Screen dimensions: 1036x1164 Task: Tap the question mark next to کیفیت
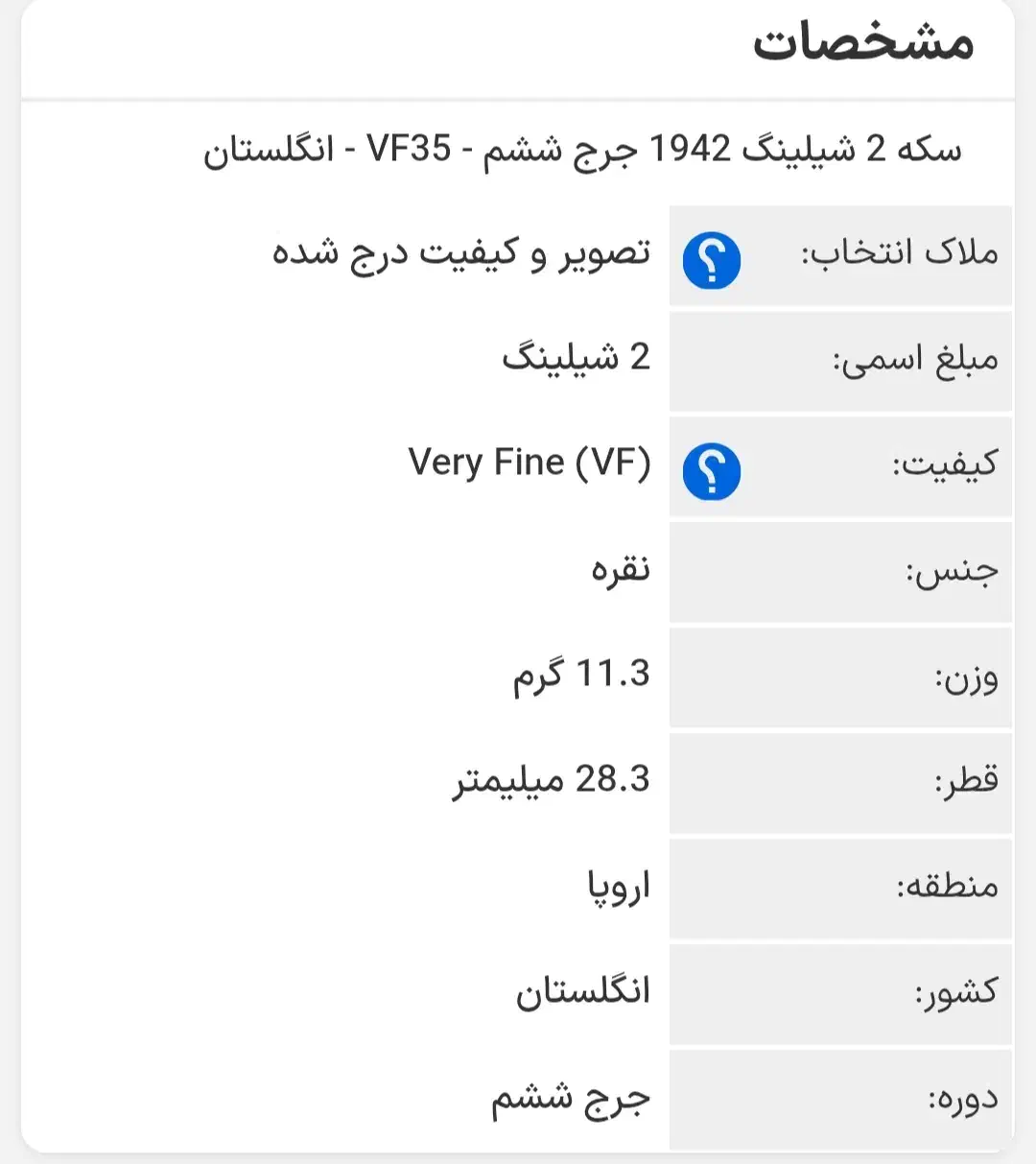(x=712, y=471)
